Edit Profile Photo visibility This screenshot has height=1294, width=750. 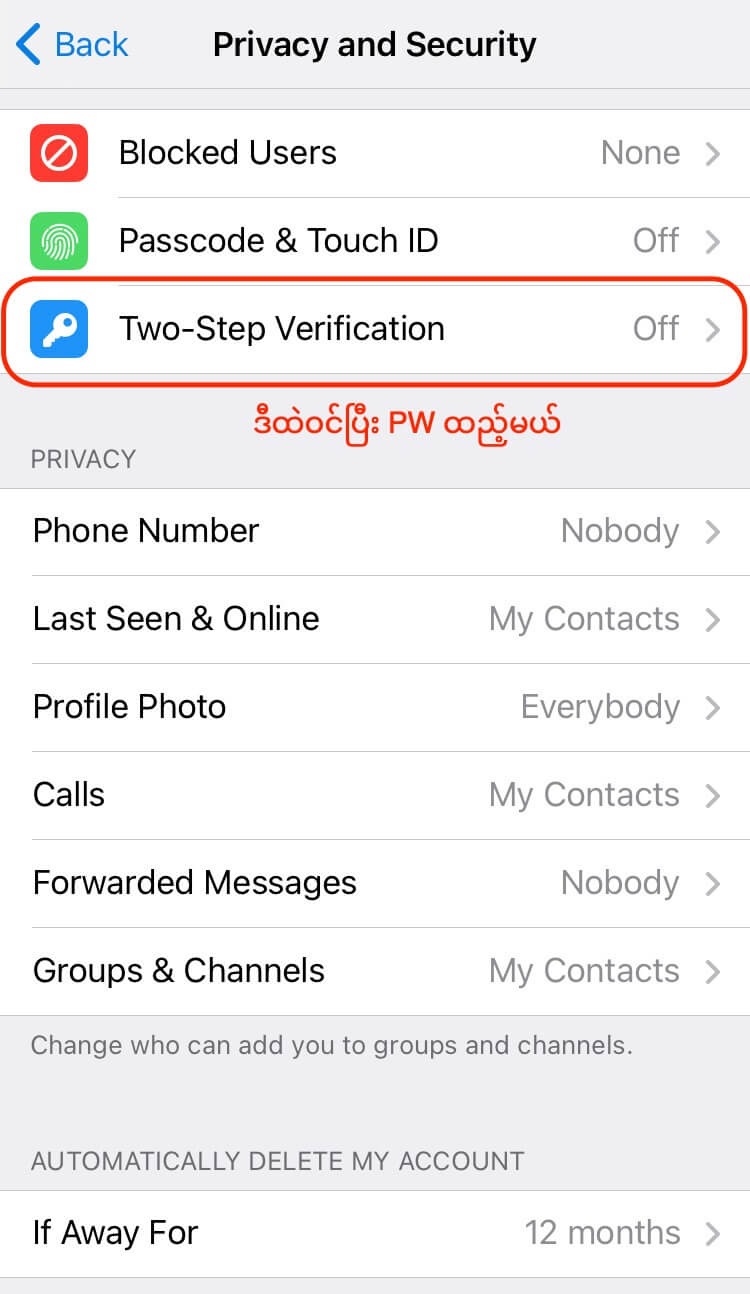coord(375,707)
